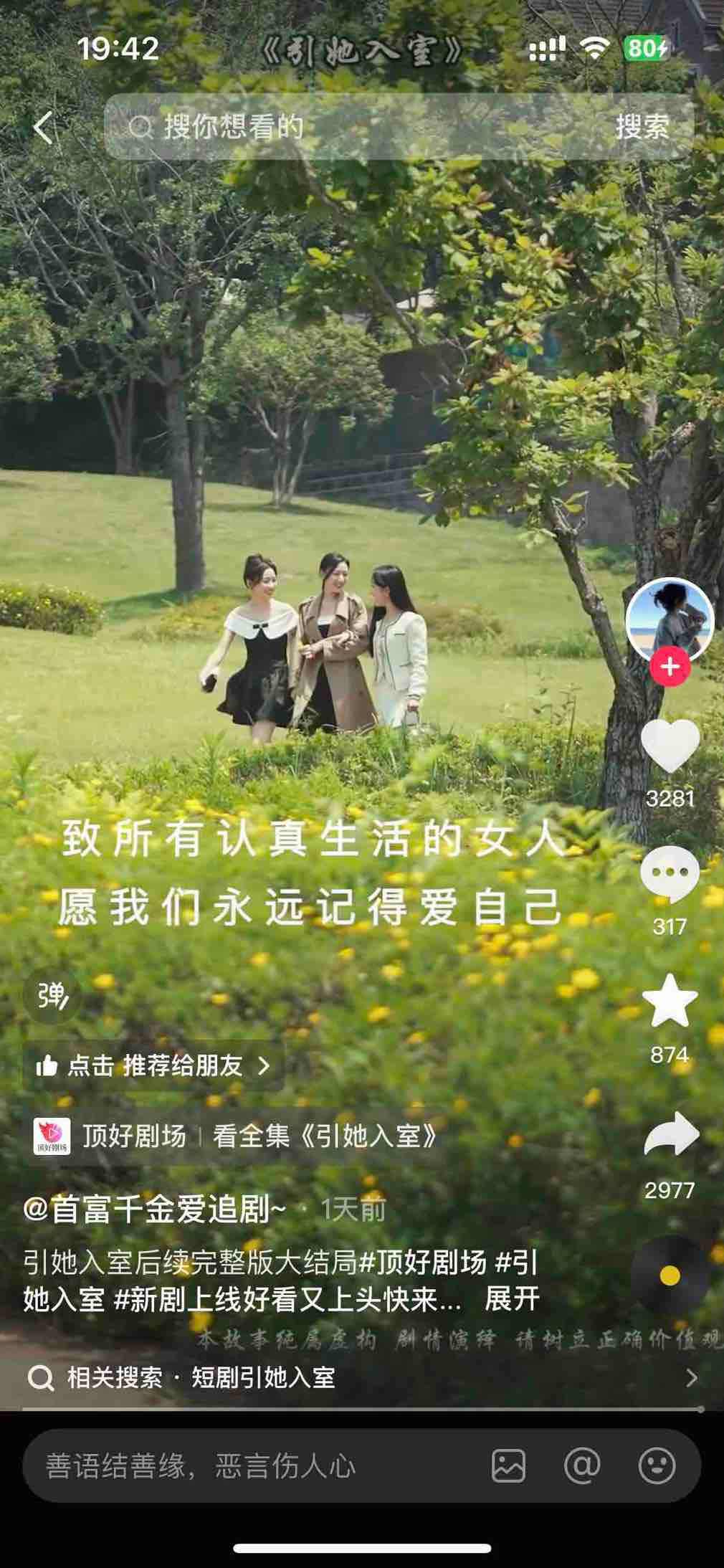Open the spinning music disc
The image size is (724, 1568).
click(x=670, y=1275)
